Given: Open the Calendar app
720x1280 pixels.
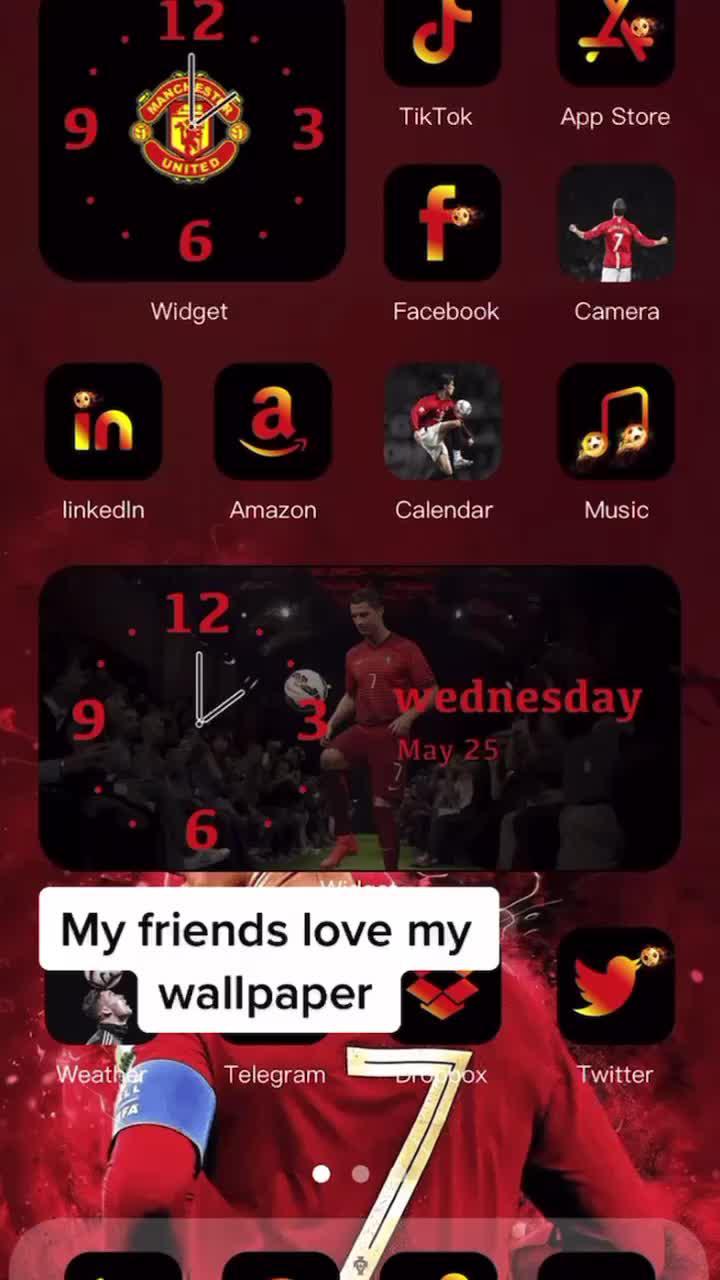Looking at the screenshot, I should (x=443, y=422).
